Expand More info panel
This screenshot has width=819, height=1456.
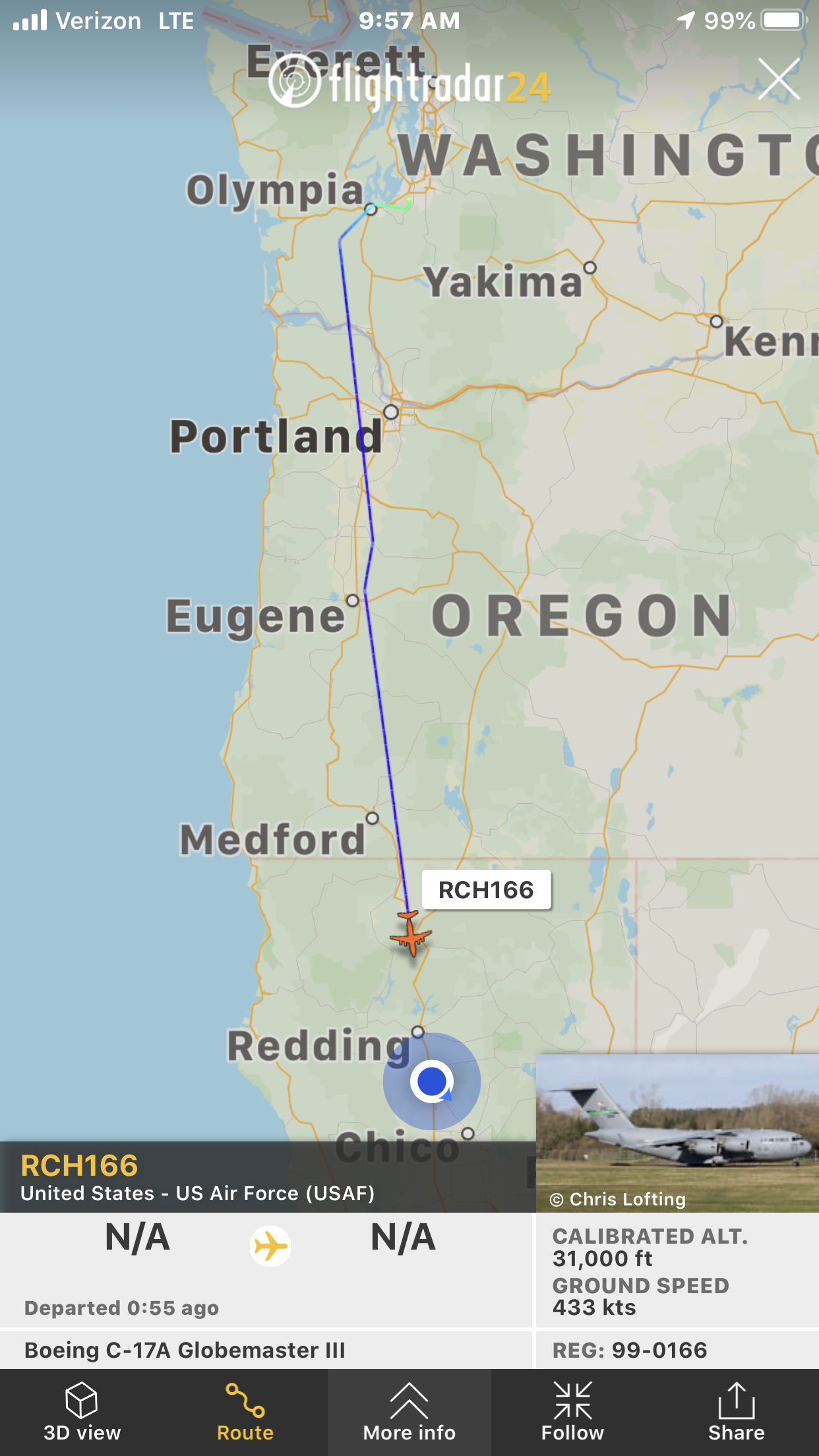[409, 1412]
